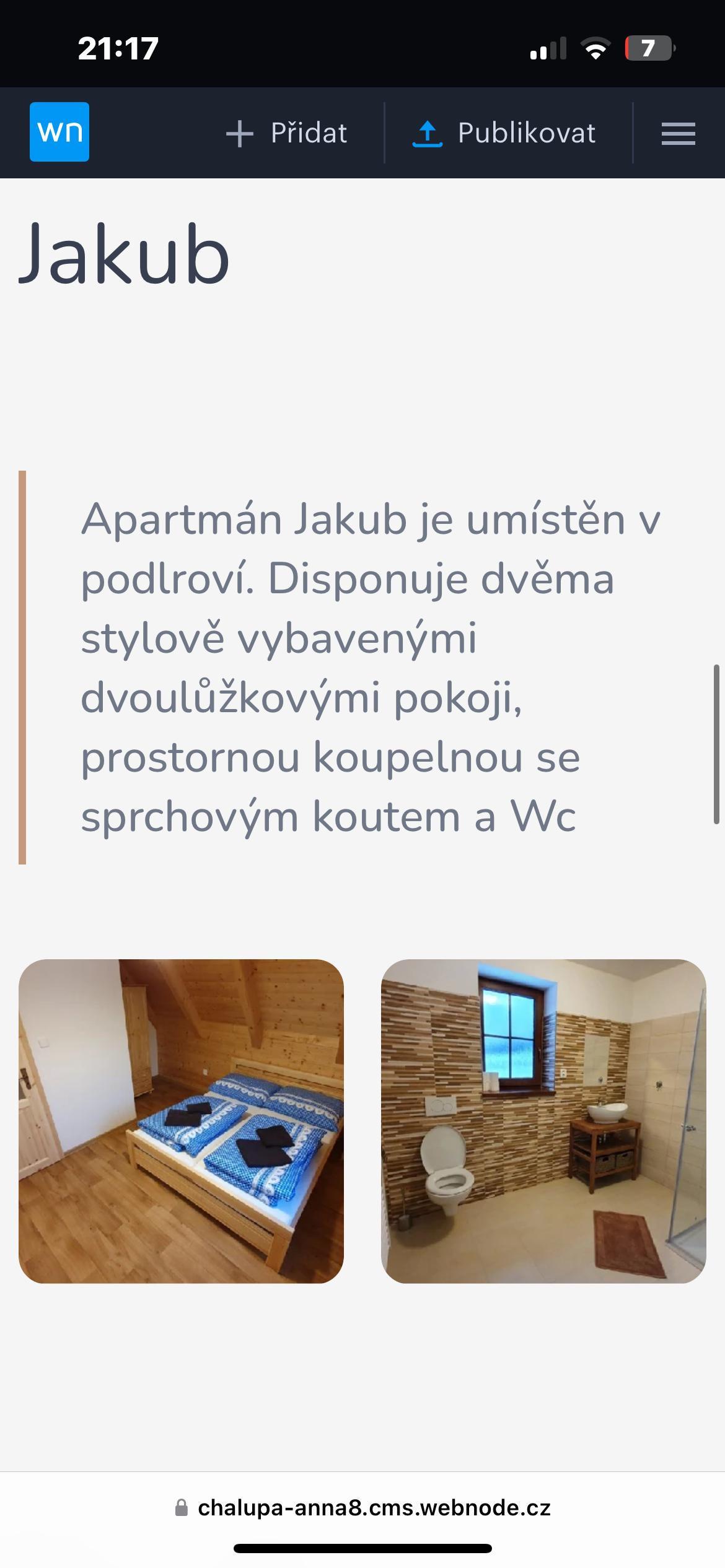Open the bathroom photo with the toilet

click(x=543, y=1122)
